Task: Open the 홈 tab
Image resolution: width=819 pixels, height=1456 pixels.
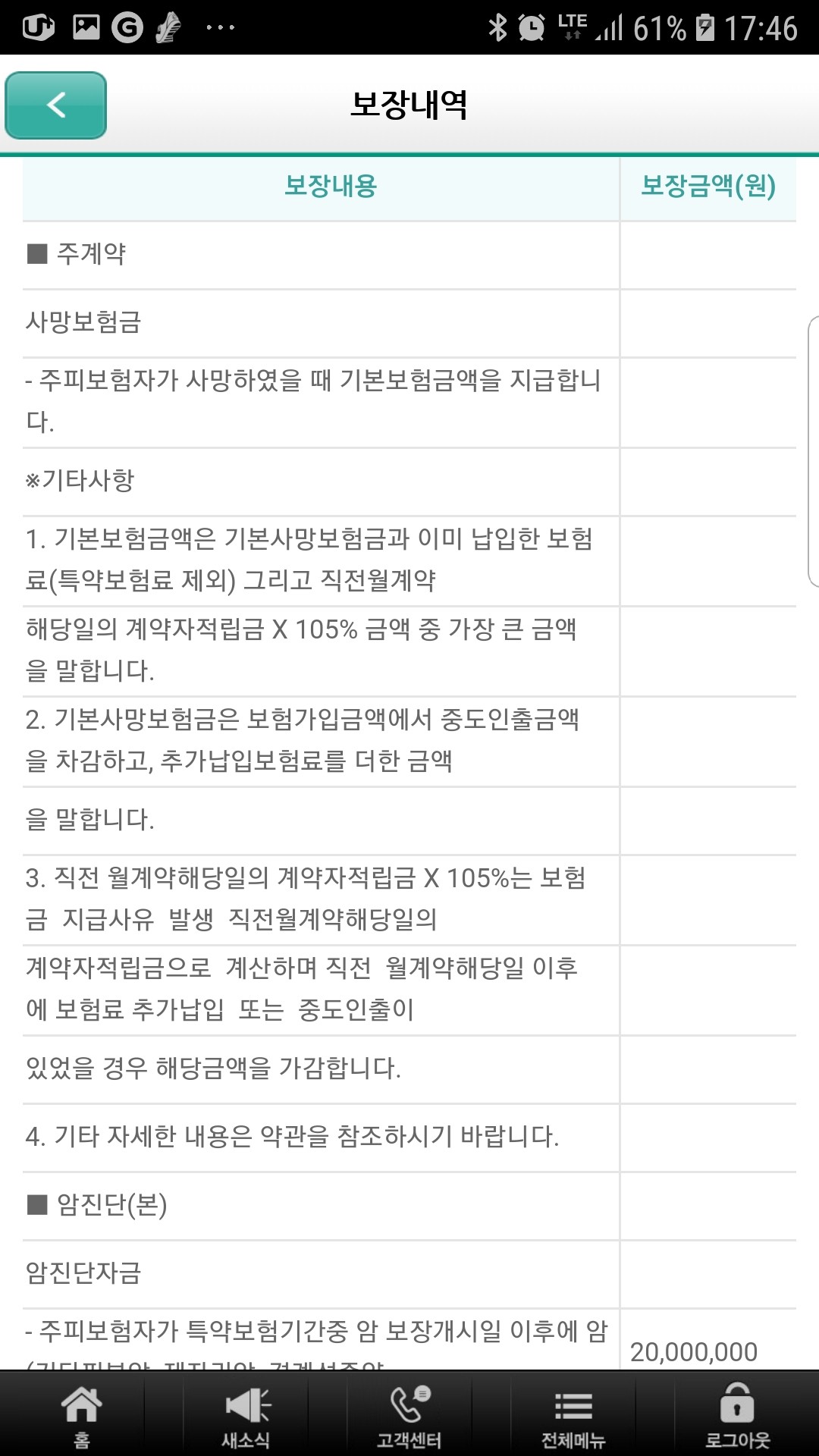Action: [82, 1414]
